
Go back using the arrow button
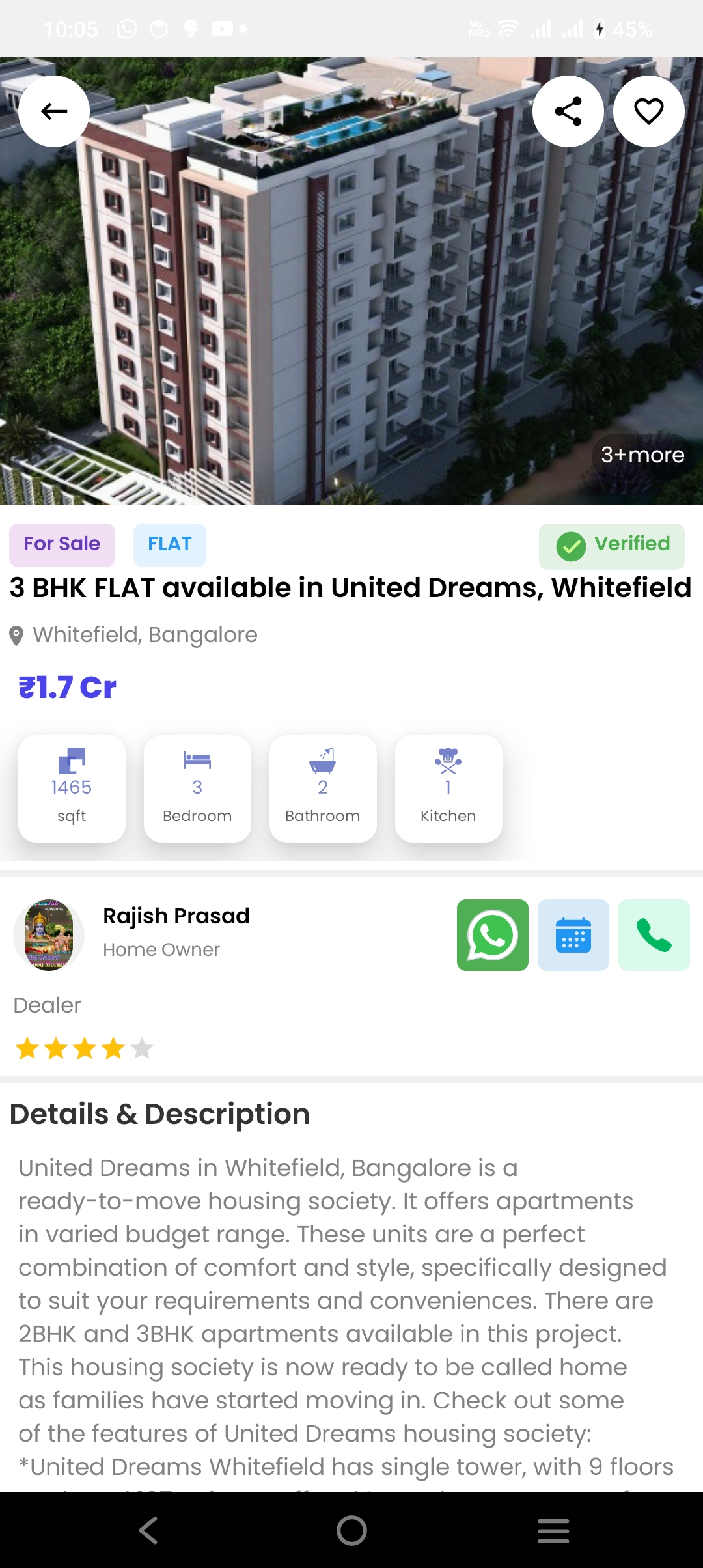(54, 111)
